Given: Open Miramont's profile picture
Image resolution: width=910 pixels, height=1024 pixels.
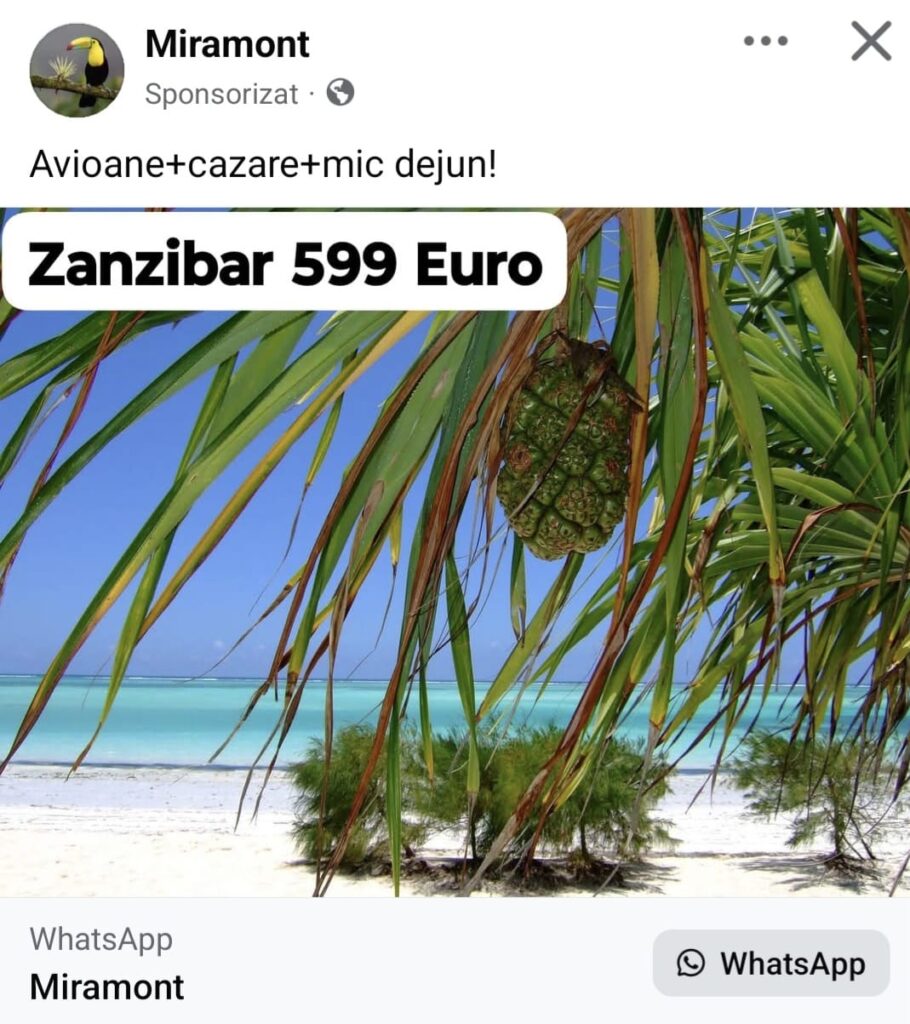Looking at the screenshot, I should pos(77,70).
